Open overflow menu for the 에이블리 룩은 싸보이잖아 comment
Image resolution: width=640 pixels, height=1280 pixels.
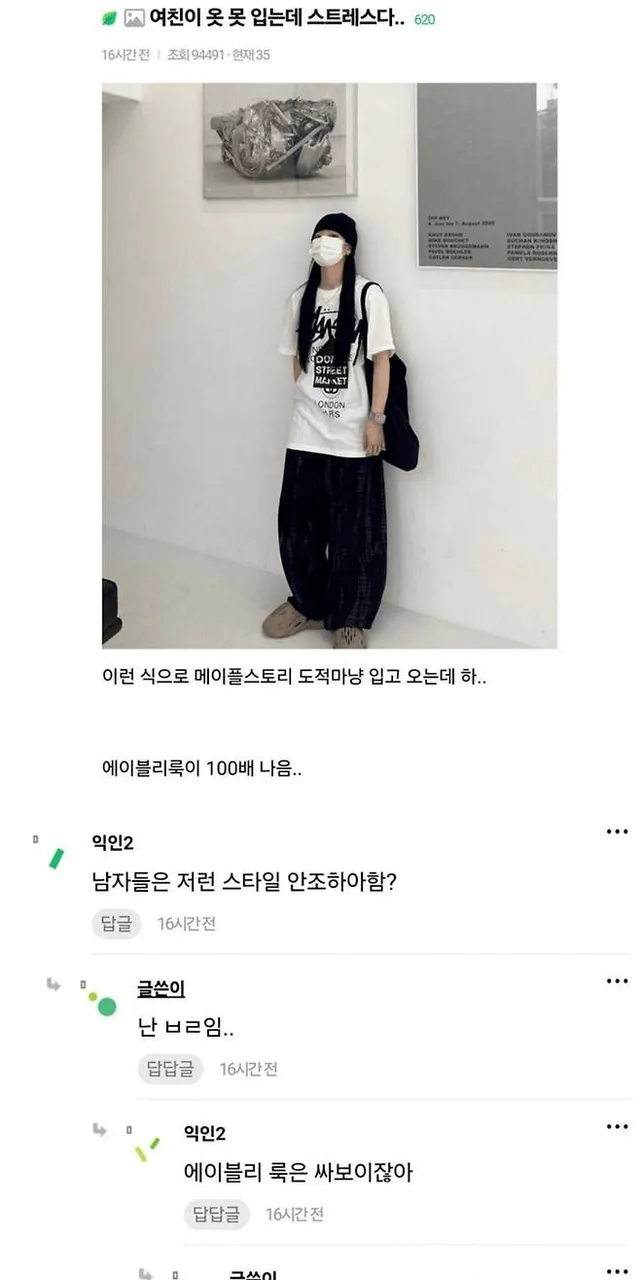click(617, 1127)
